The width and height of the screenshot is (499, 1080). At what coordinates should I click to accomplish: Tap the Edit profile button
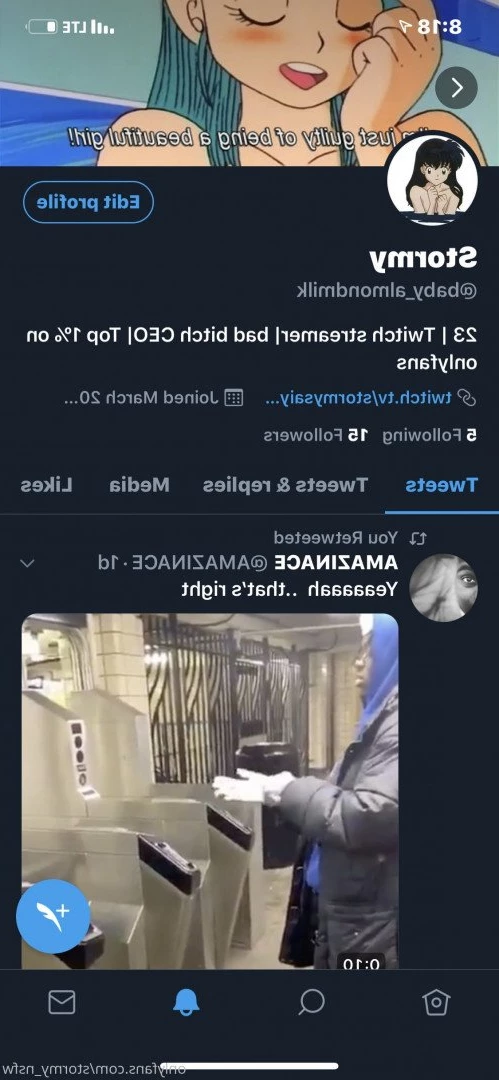click(x=88, y=202)
